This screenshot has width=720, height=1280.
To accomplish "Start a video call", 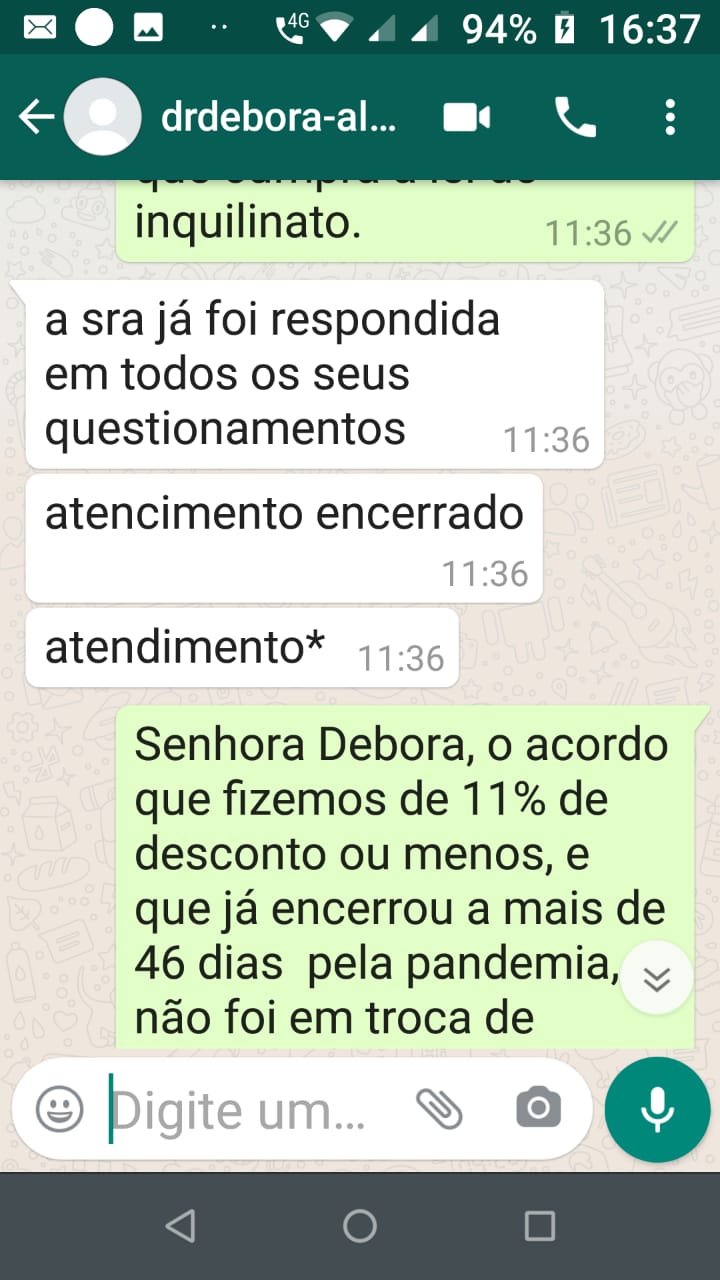I will [x=467, y=118].
